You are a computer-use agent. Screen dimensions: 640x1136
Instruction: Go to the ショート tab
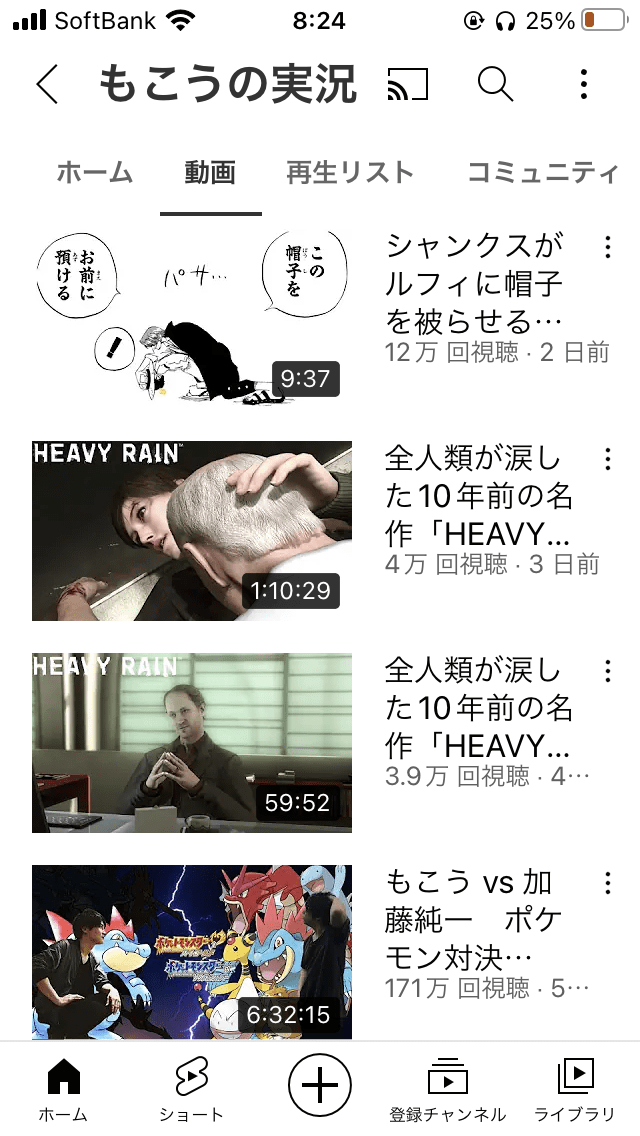(x=190, y=1090)
